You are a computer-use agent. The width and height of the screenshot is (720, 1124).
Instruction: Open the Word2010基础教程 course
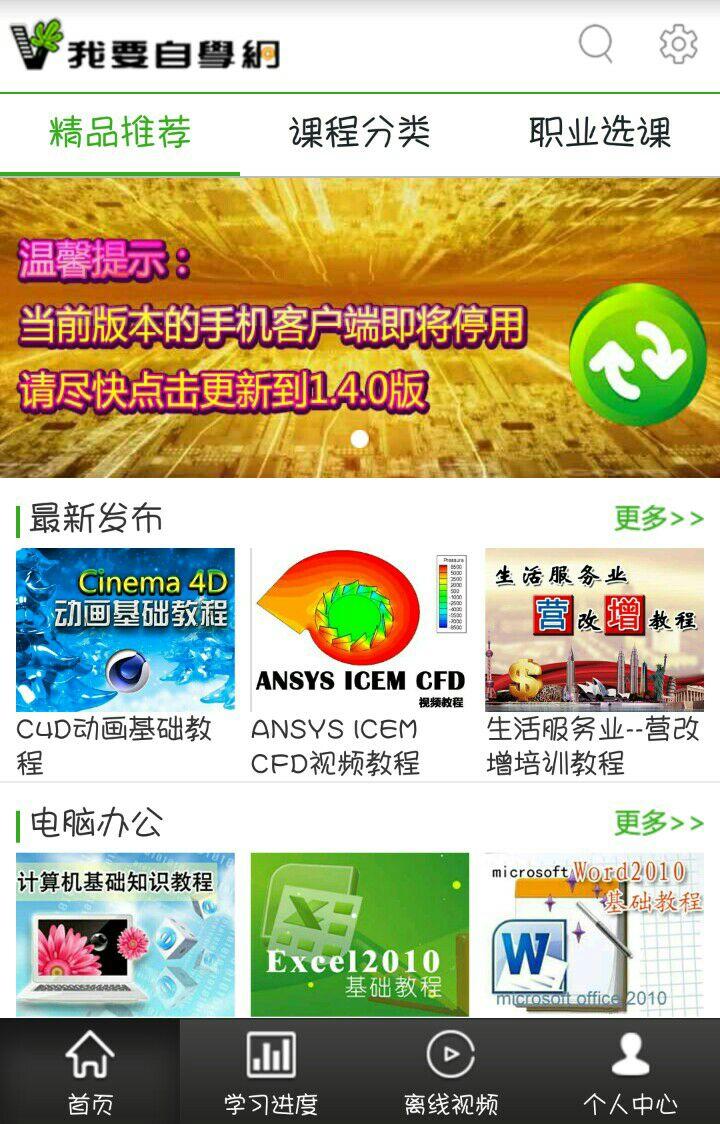pos(594,934)
